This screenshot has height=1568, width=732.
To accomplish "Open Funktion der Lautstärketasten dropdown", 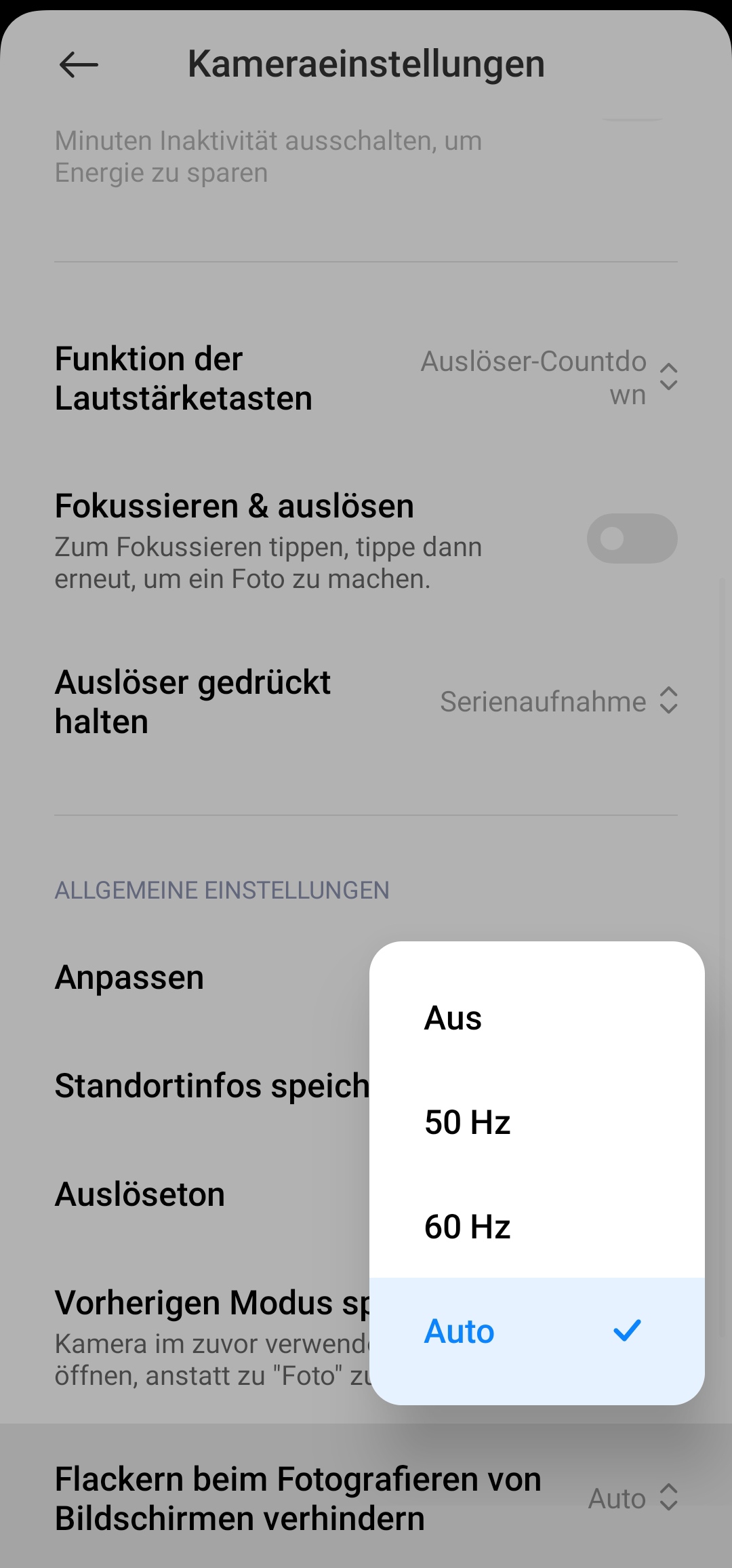I will [549, 378].
